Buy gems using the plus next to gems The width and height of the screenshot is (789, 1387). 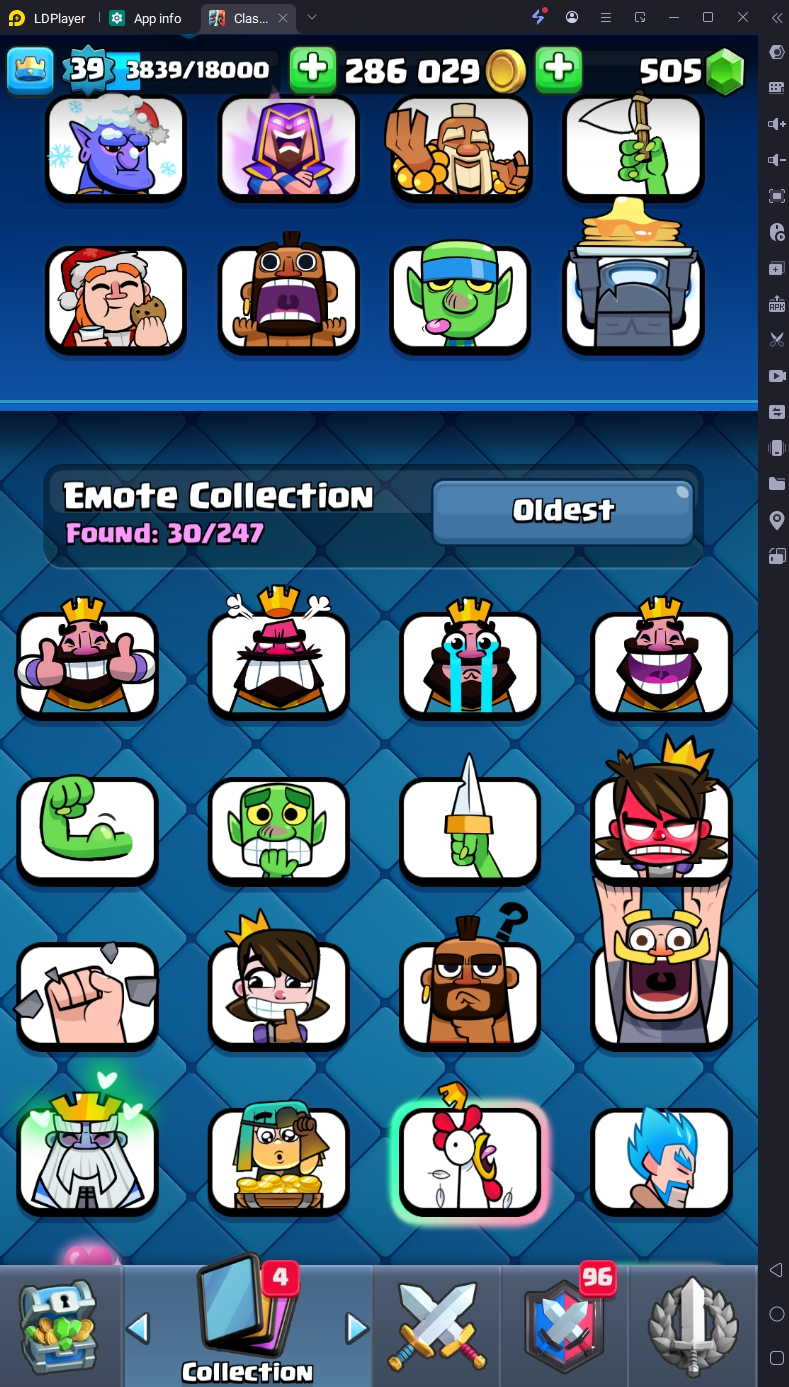(x=559, y=69)
